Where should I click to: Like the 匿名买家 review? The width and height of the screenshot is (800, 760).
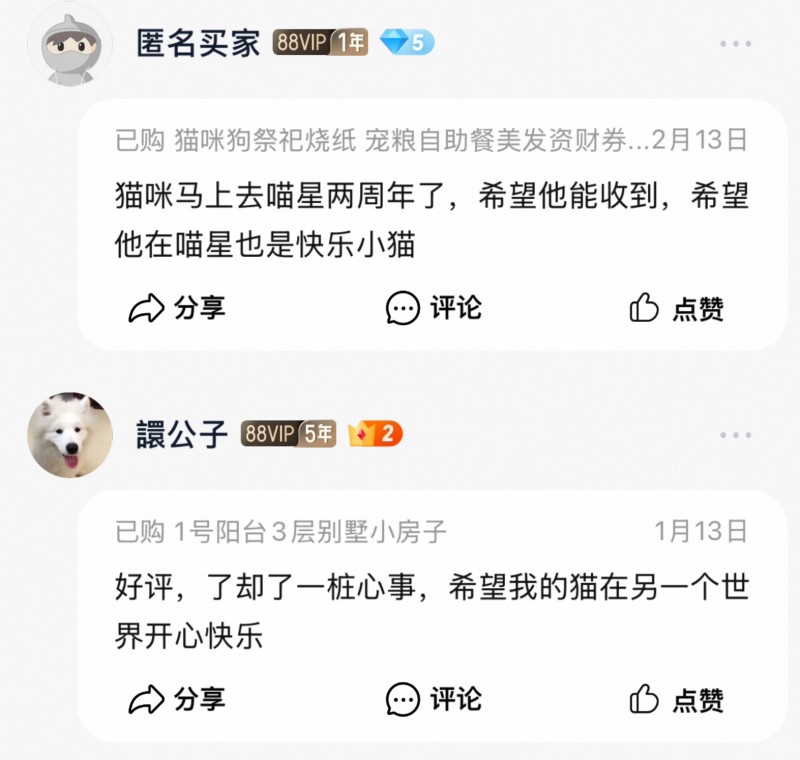(676, 308)
